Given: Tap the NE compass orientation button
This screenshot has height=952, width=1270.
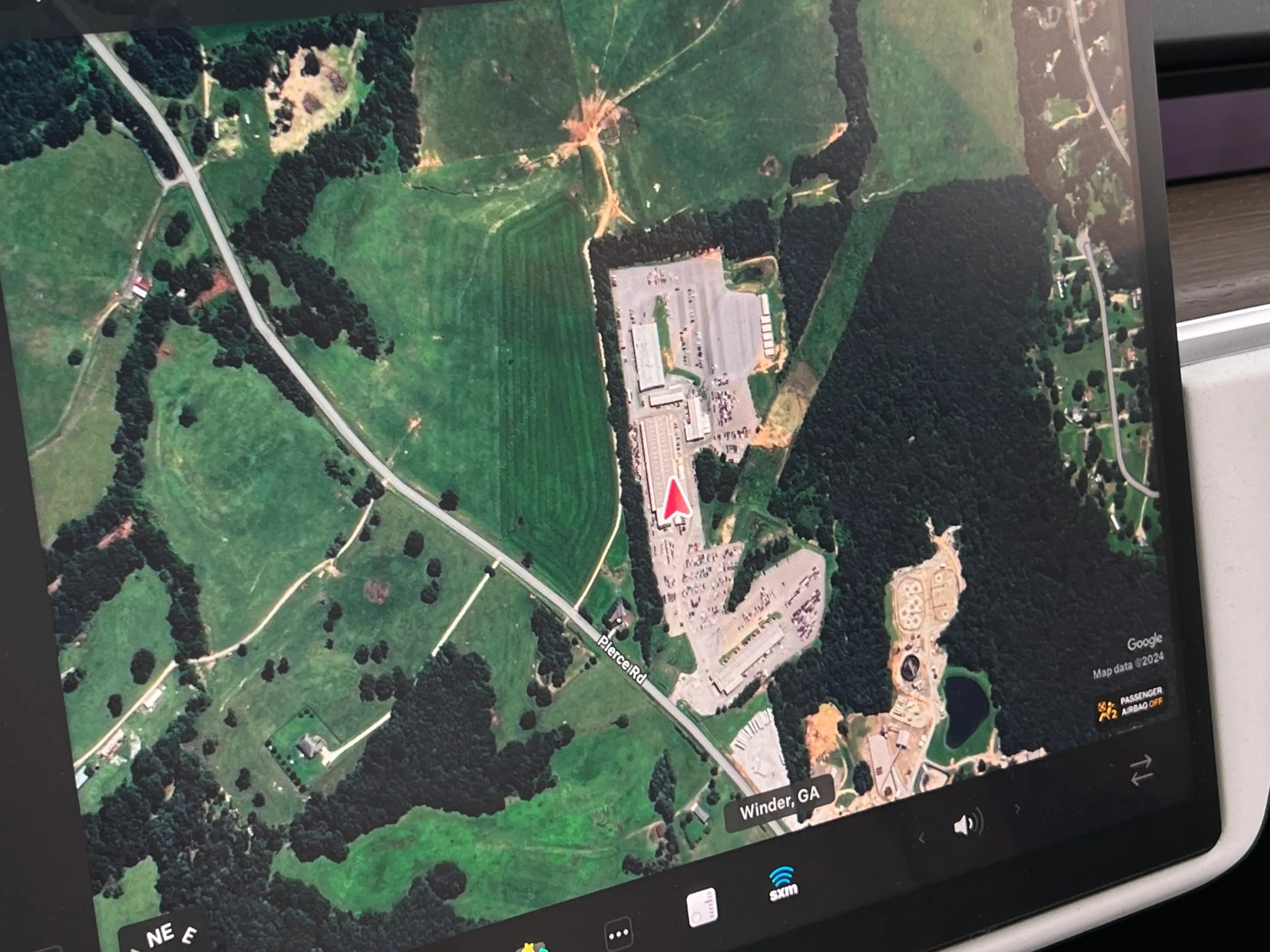Looking at the screenshot, I should (164, 934).
